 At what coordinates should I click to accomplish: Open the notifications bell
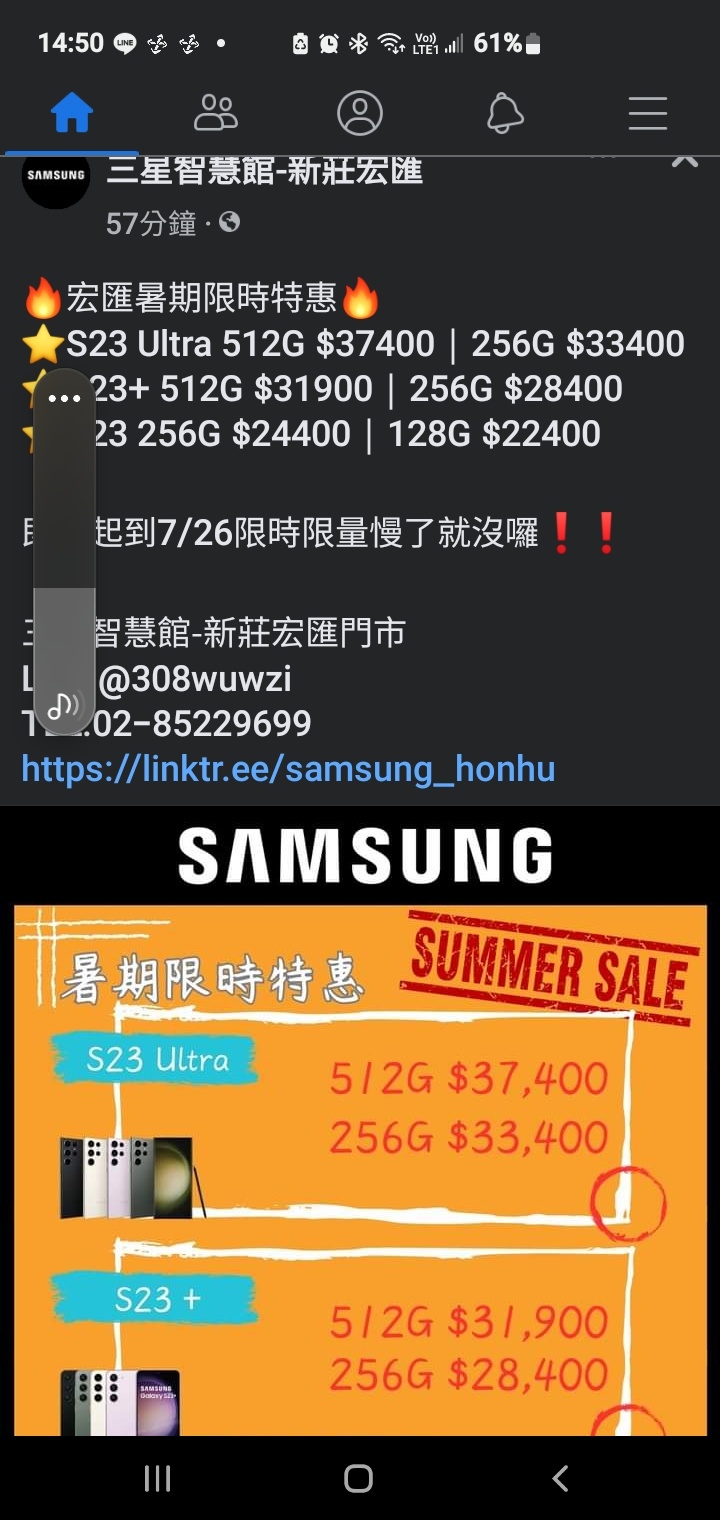click(x=505, y=113)
